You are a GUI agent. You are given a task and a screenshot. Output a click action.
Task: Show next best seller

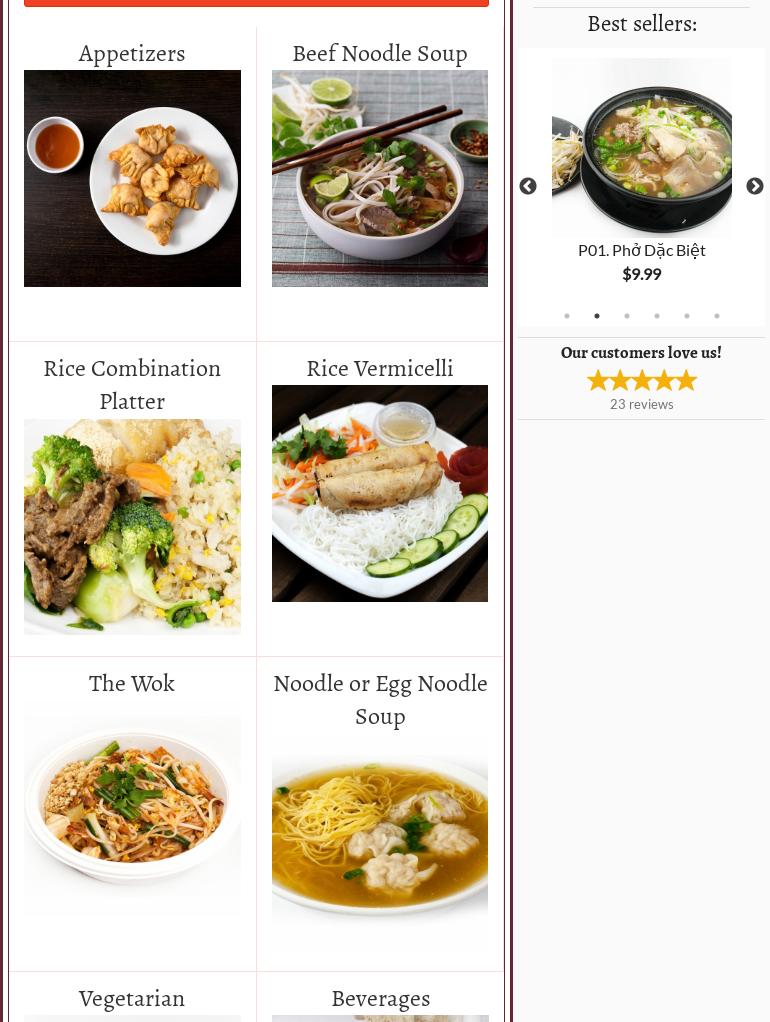755,187
